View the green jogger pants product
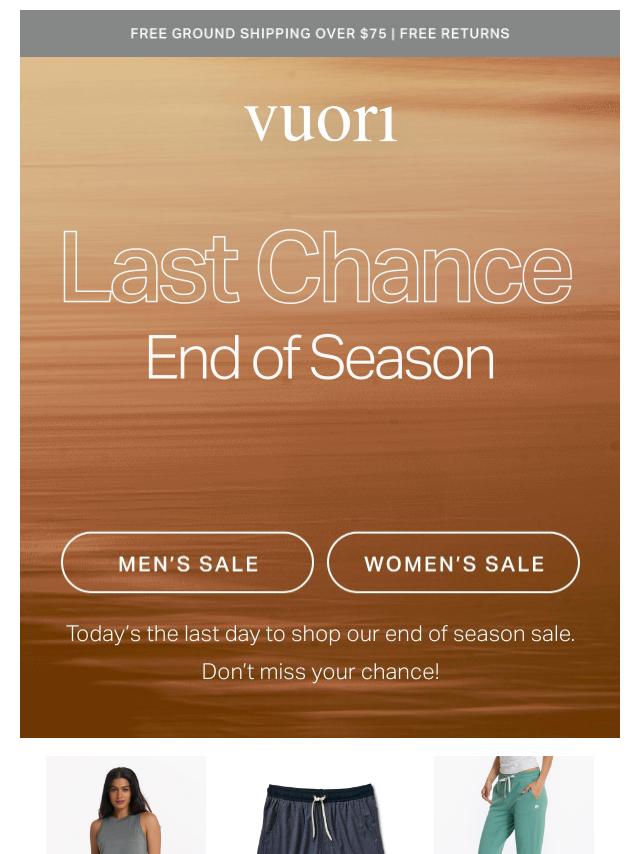The image size is (640, 854). tap(513, 806)
